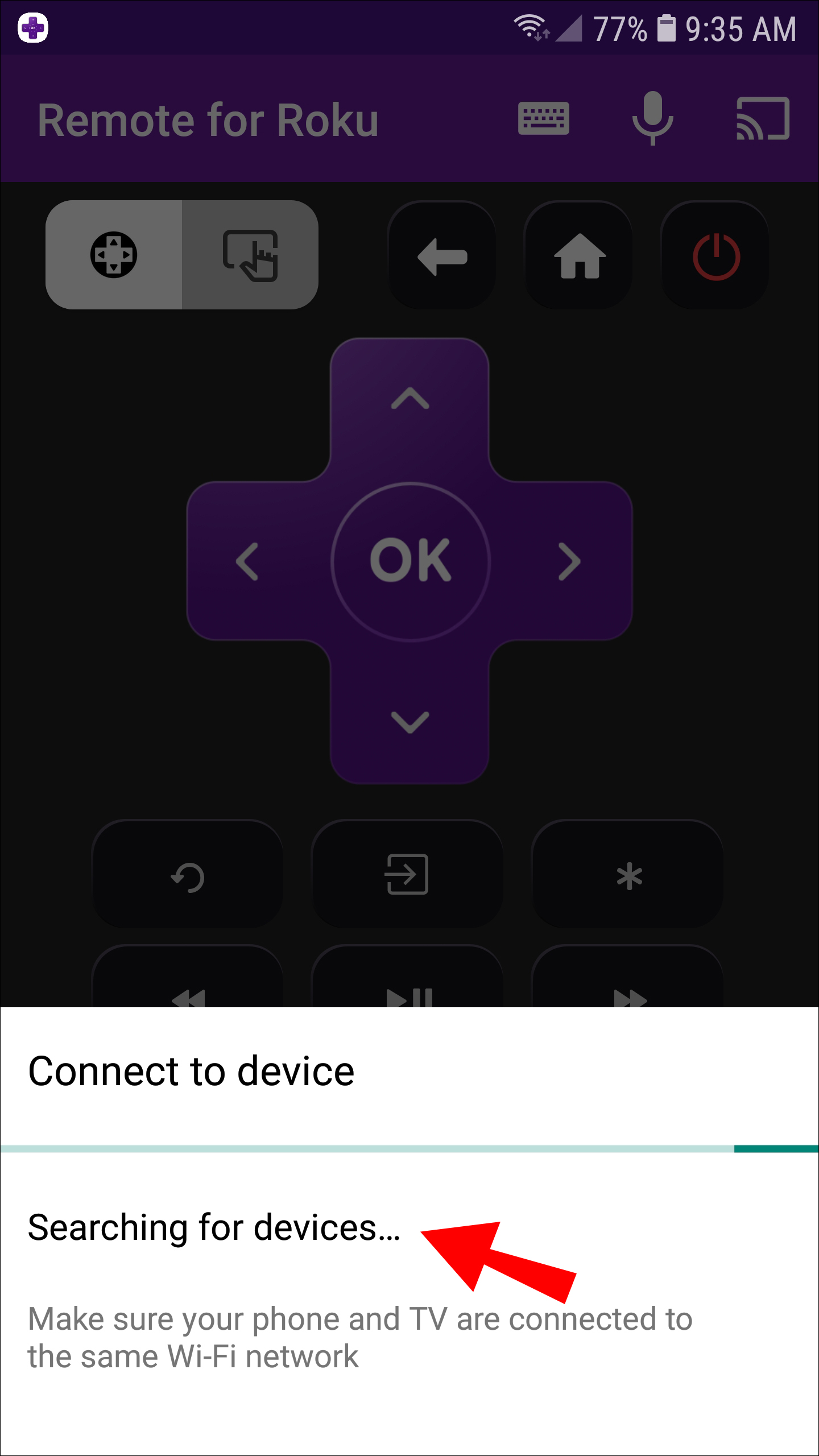Tap the right arrow on D-pad
The height and width of the screenshot is (1456, 819).
pyautogui.click(x=569, y=561)
